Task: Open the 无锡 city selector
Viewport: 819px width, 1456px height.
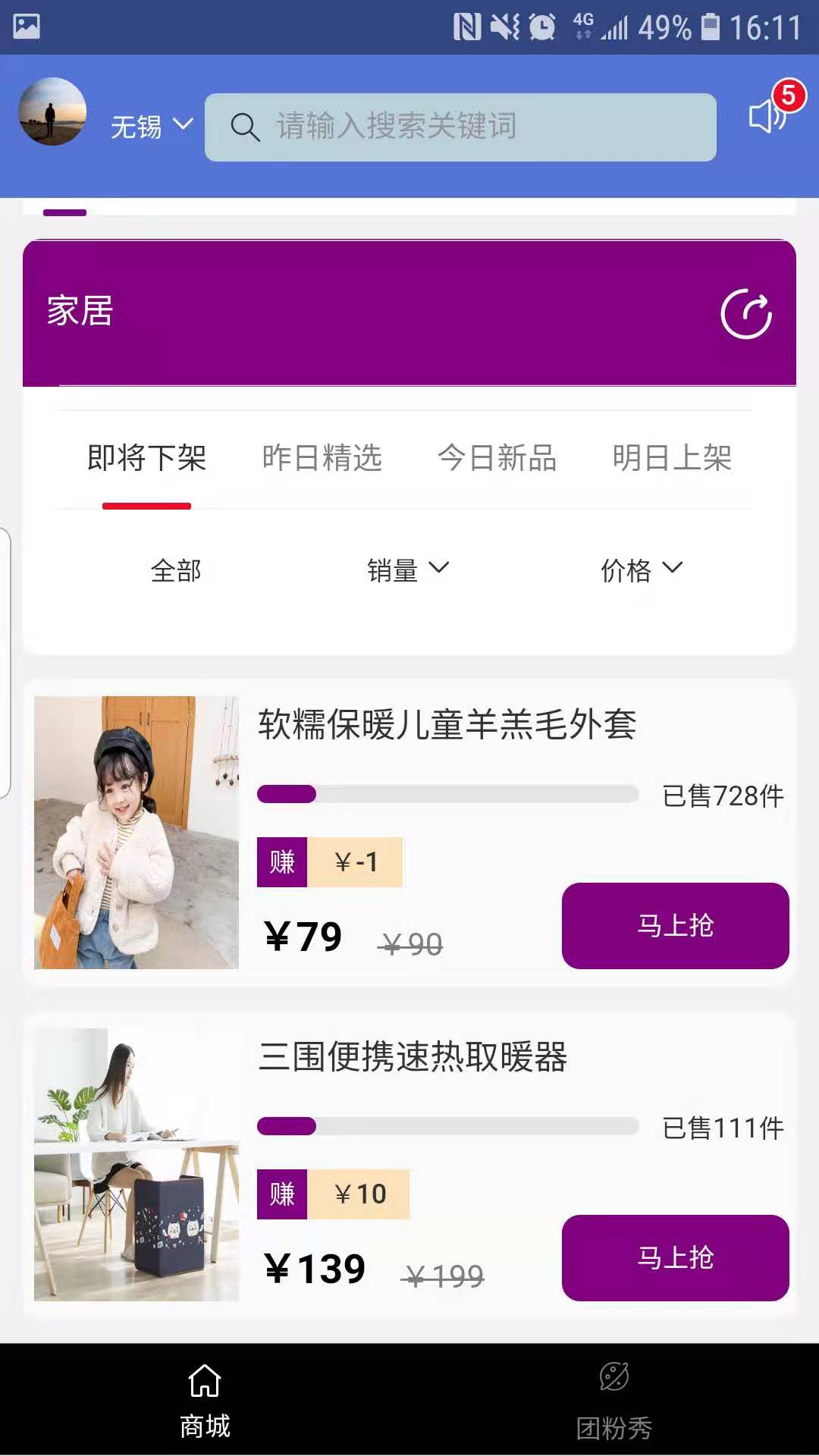Action: pos(151,127)
